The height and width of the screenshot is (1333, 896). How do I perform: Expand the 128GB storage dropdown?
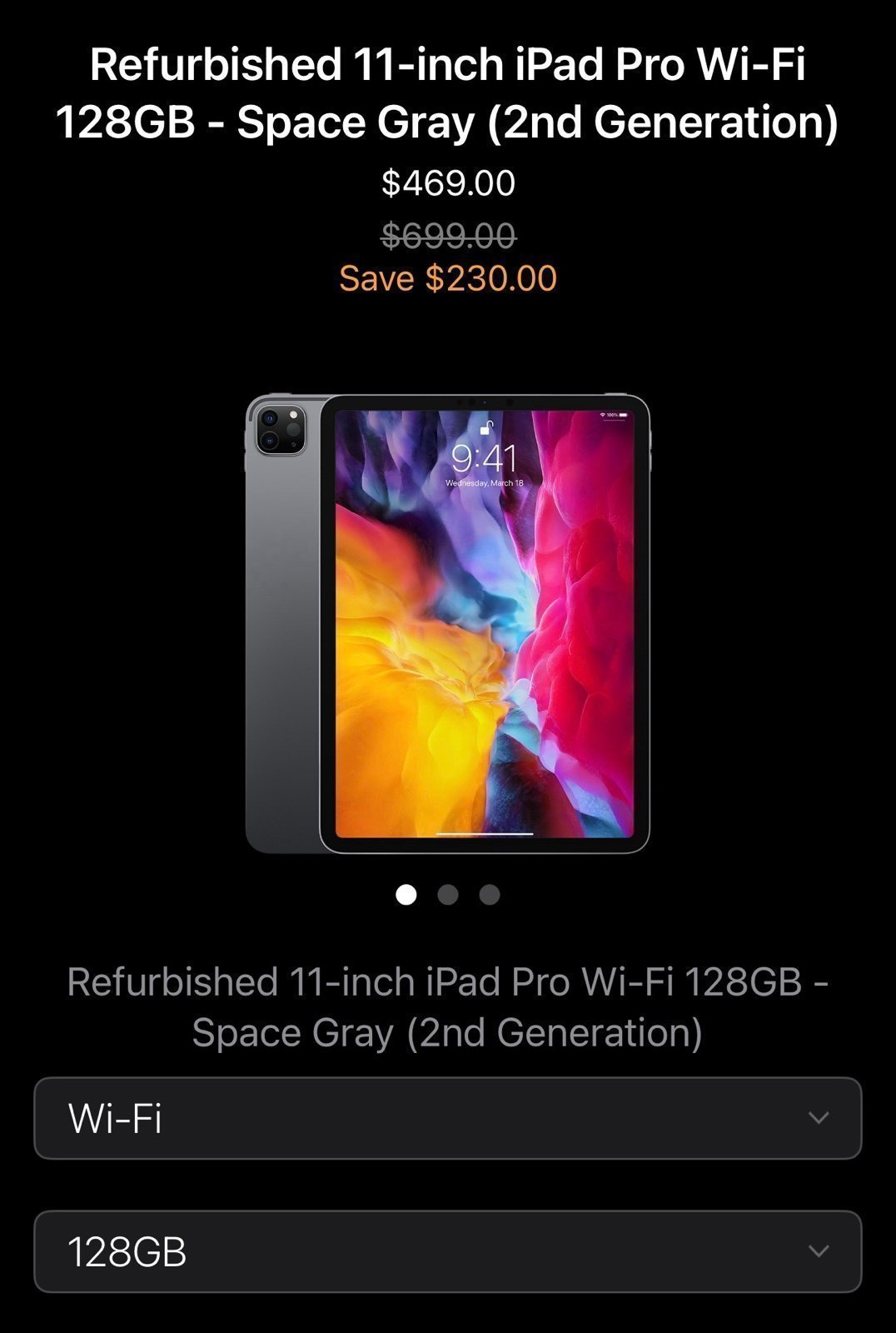point(447,1251)
